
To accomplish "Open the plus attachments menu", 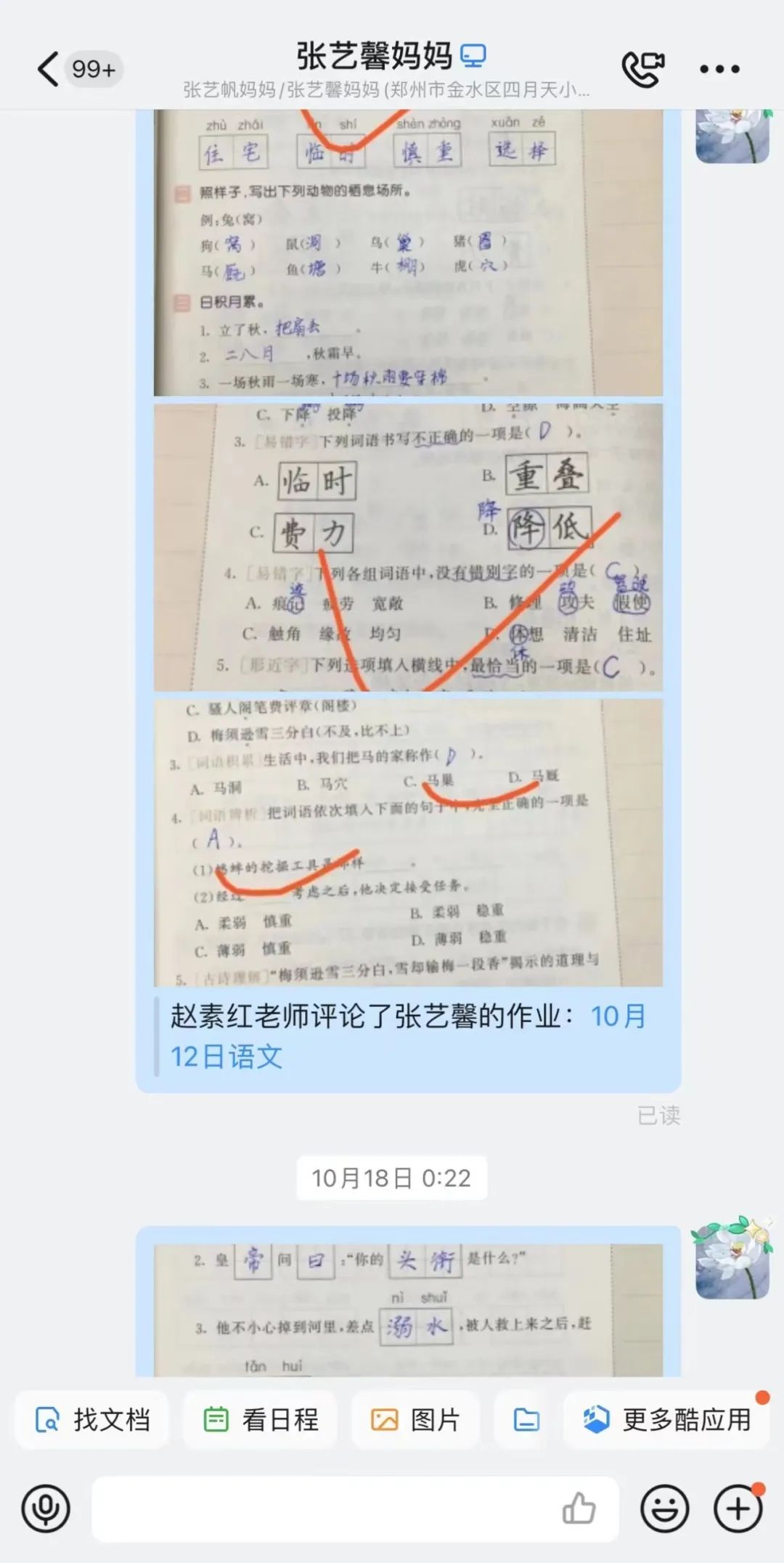I will click(x=738, y=1509).
